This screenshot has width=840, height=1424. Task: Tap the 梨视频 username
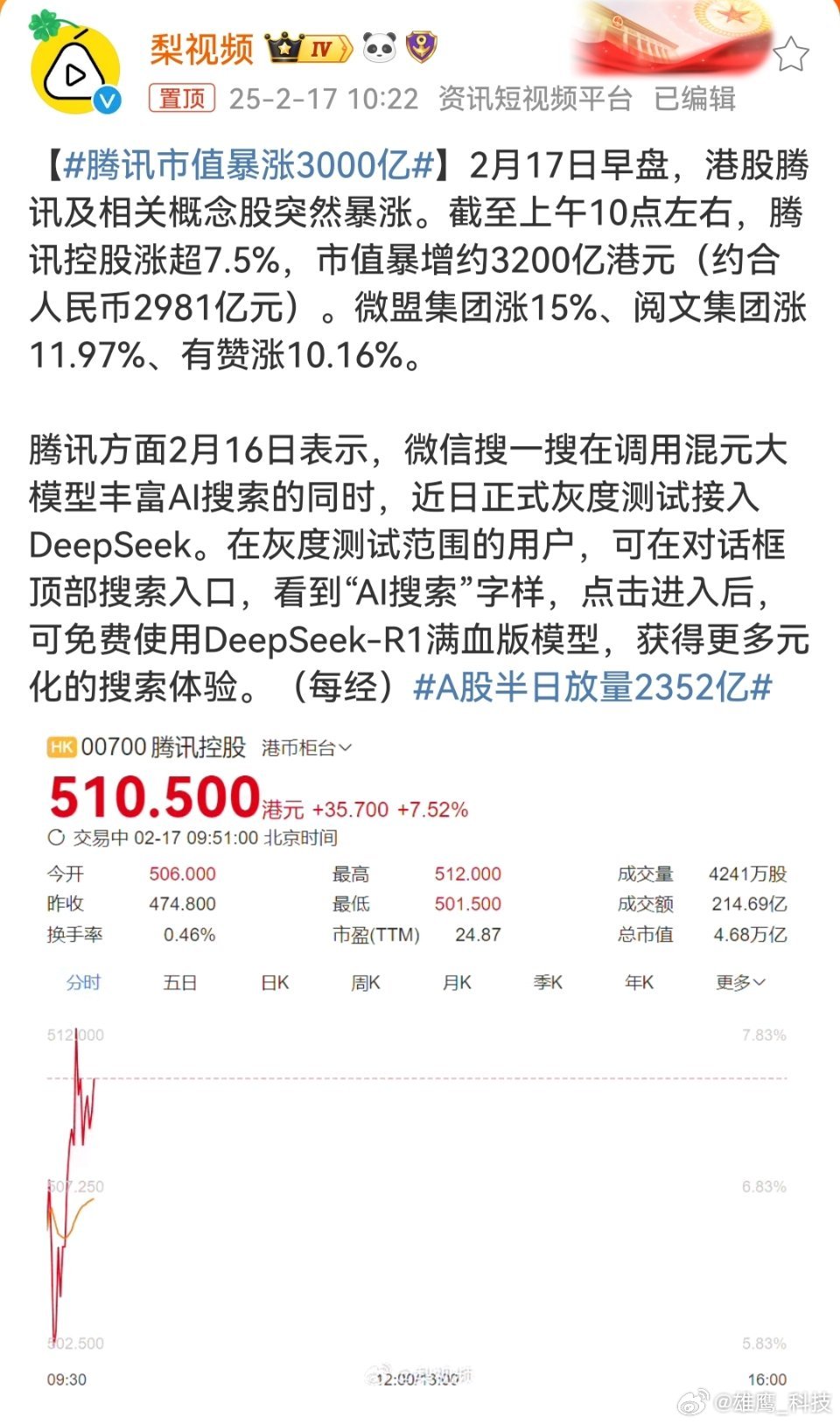pos(202,49)
